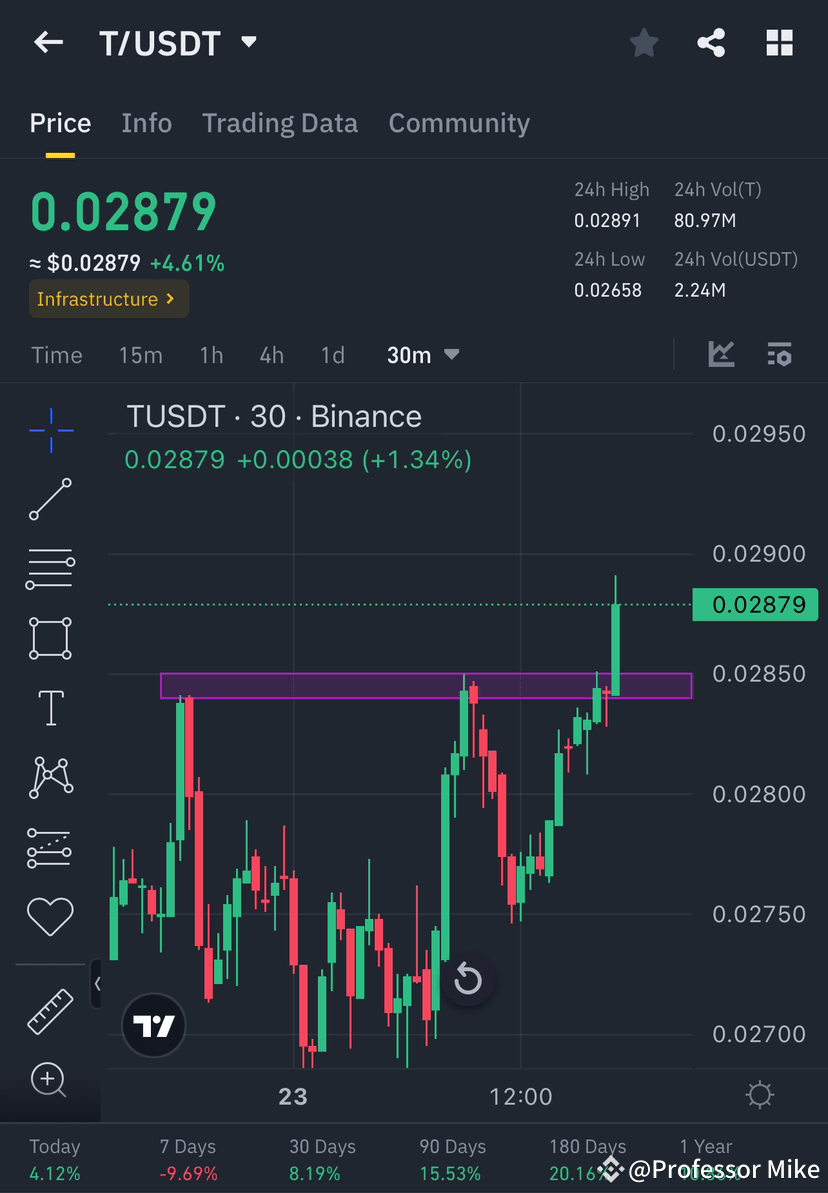Toggle the depth chart view icon
Image resolution: width=828 pixels, height=1193 pixels.
coord(721,354)
